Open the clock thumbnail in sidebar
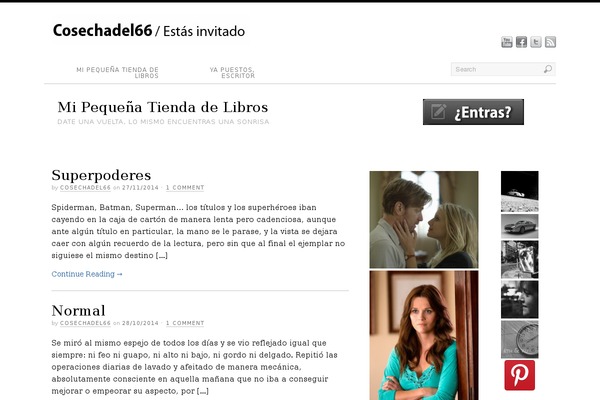Viewport: 600px width, 400px height. coord(519,339)
